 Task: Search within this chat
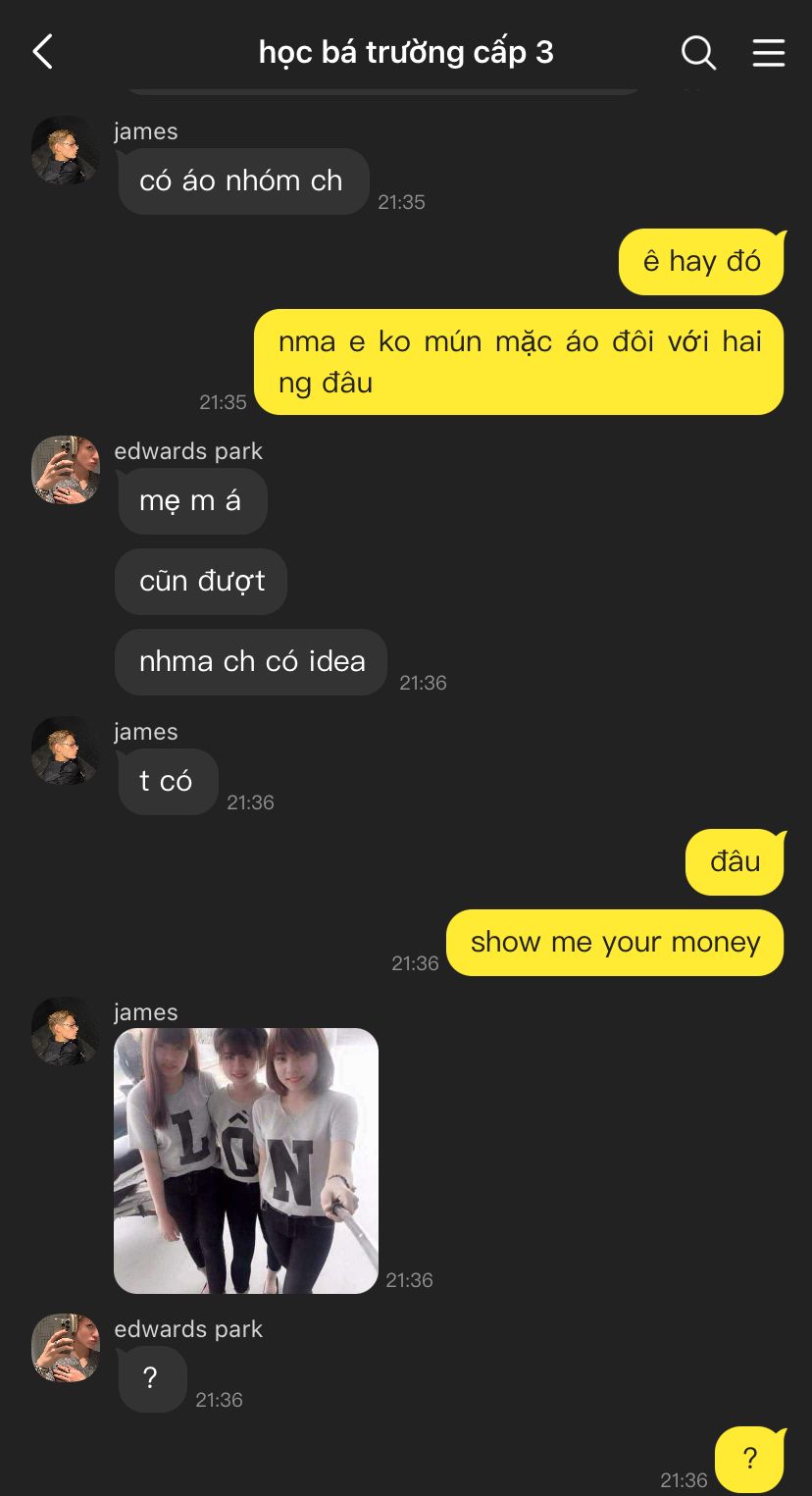point(698,52)
